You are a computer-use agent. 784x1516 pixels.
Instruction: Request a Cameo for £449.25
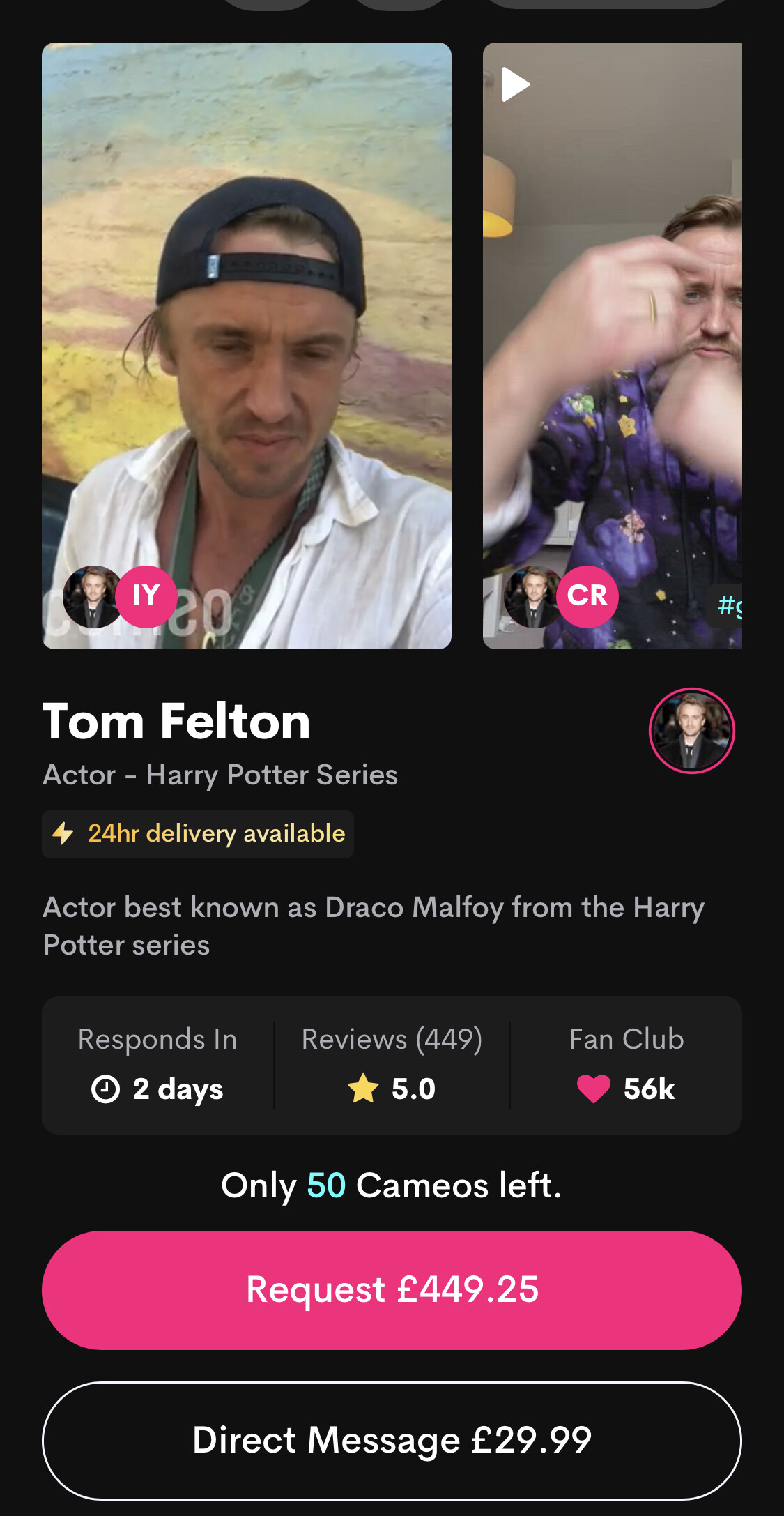pyautogui.click(x=392, y=1289)
